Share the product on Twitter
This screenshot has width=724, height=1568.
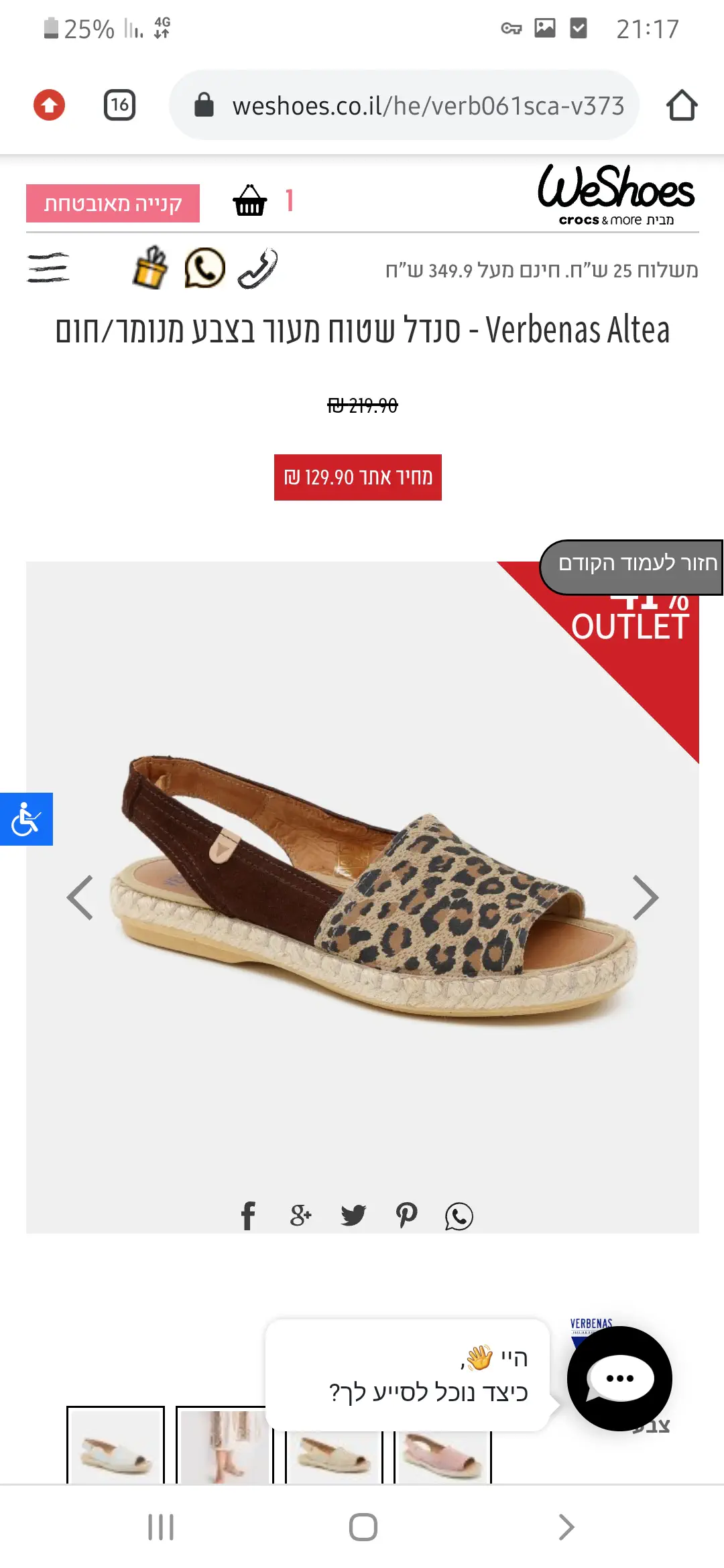[x=353, y=1216]
